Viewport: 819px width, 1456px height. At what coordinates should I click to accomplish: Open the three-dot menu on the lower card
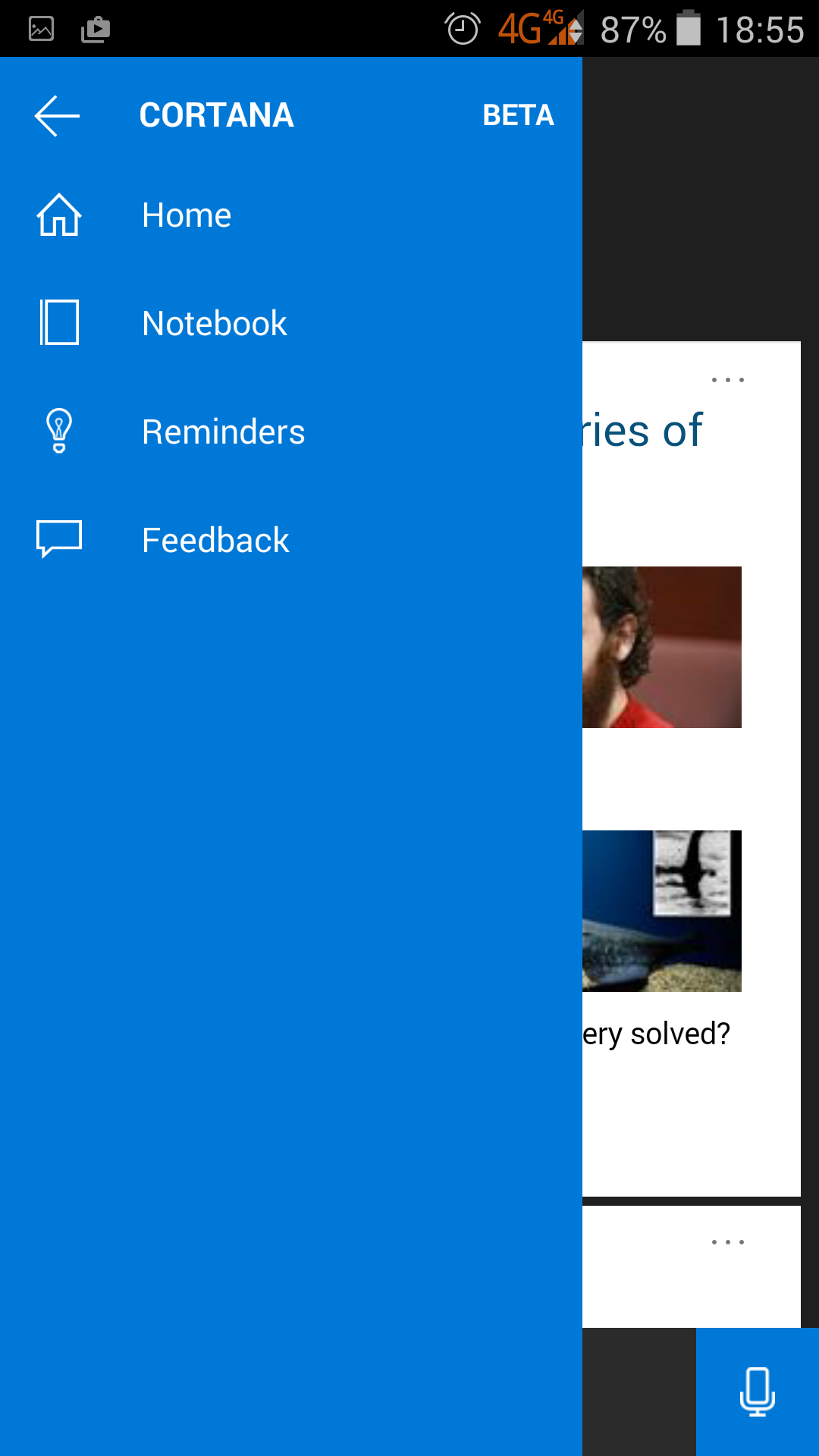pos(728,1242)
